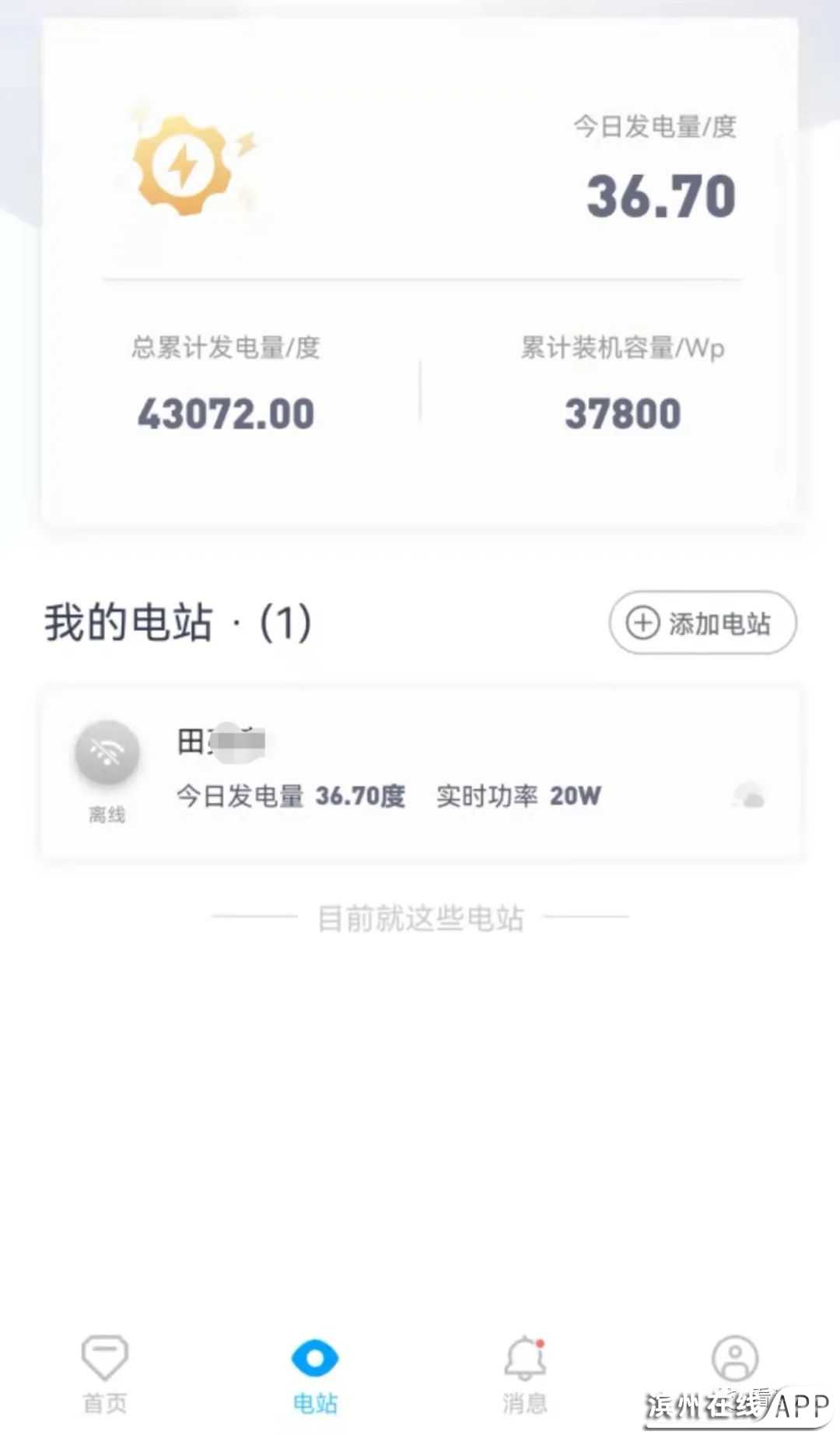
Task: Switch to the 首页 tab
Action: pos(105,1374)
